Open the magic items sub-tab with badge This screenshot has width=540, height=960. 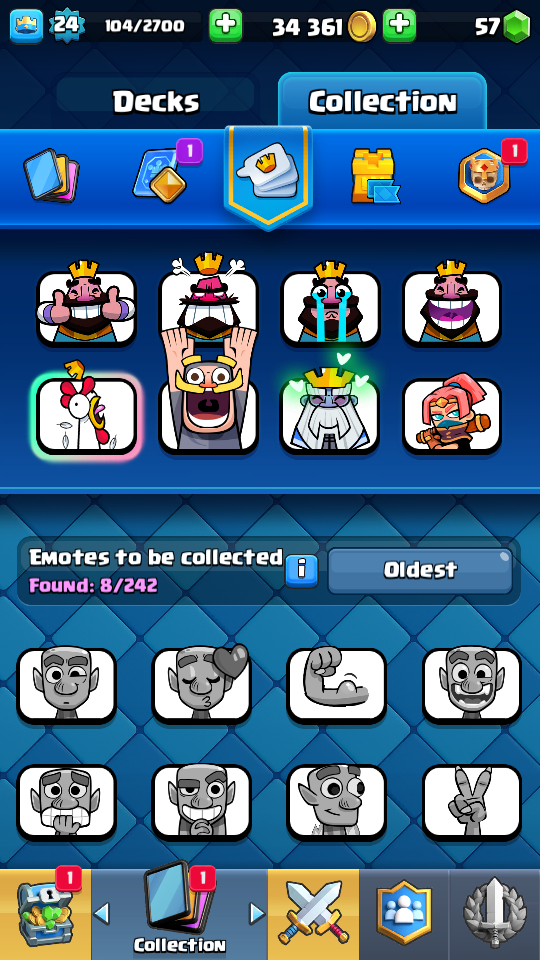pos(160,175)
